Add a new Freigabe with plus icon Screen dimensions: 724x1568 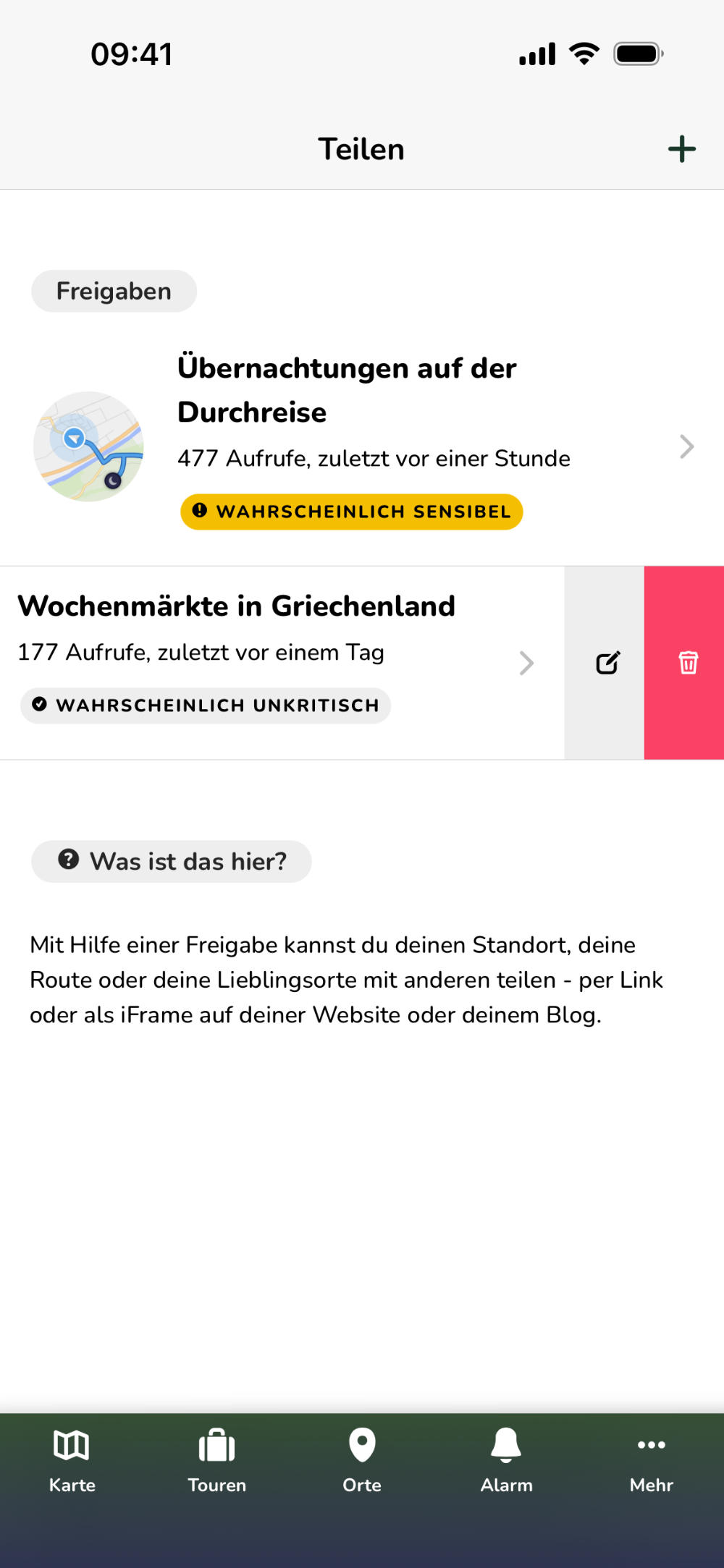point(681,149)
